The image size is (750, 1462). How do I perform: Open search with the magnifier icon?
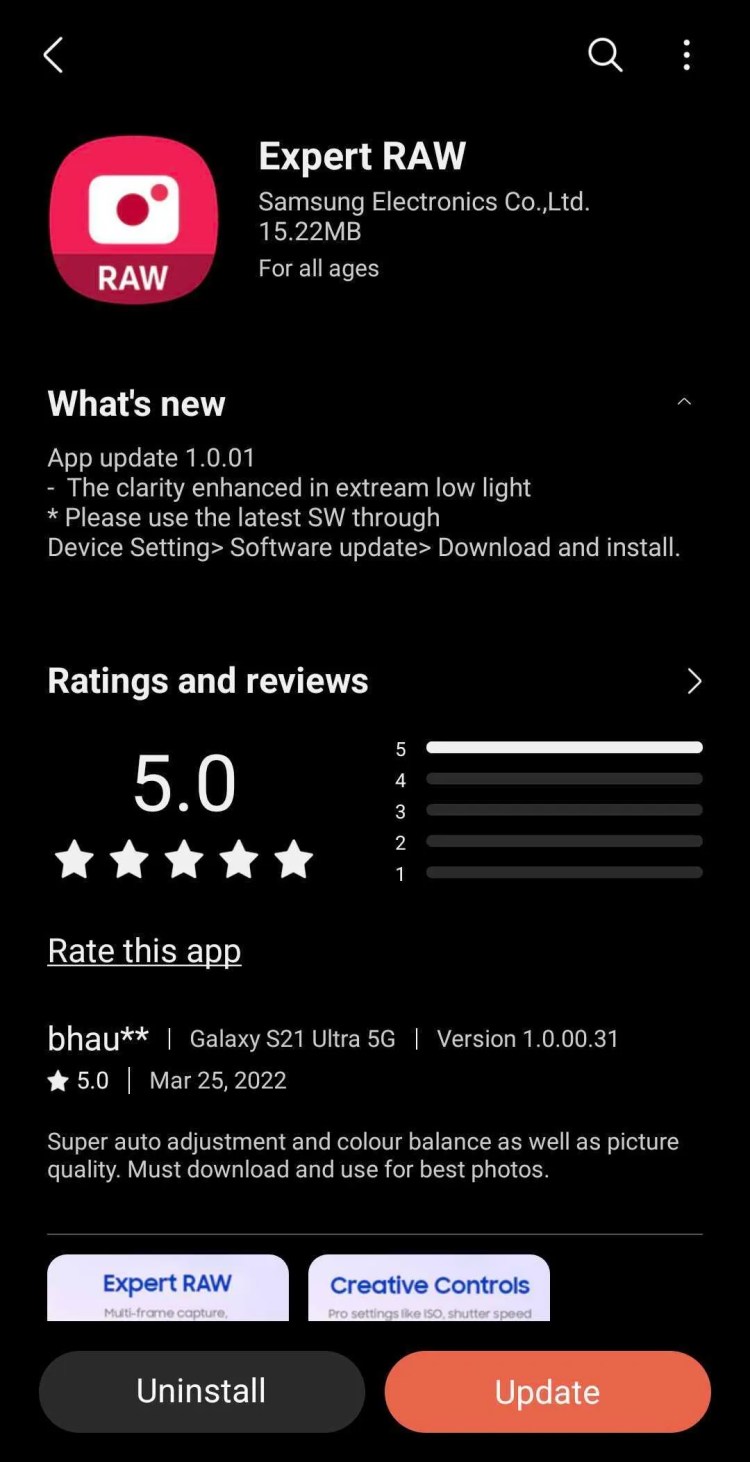coord(605,55)
